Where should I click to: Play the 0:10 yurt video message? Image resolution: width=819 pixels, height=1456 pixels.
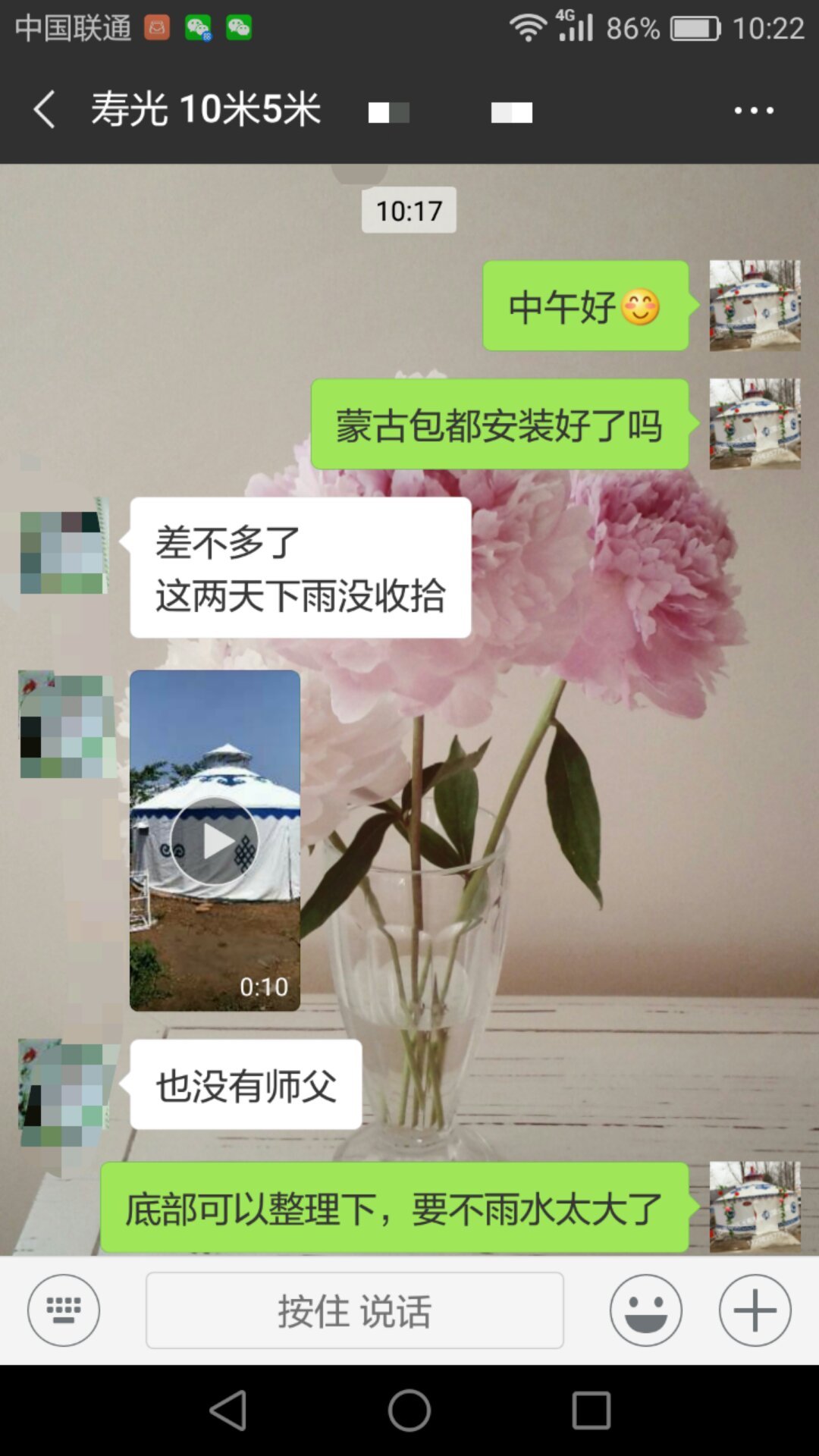215,840
